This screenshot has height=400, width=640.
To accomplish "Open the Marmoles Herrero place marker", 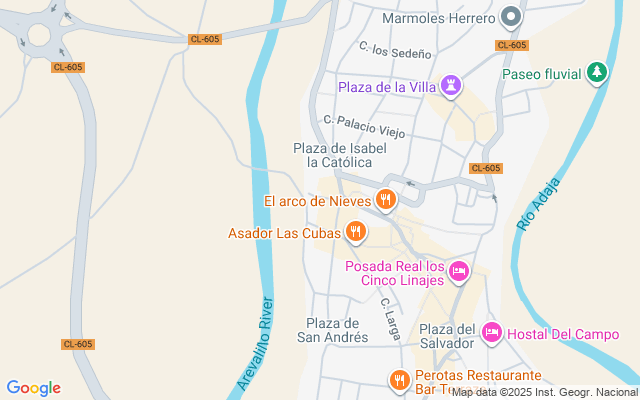I will click(x=512, y=18).
